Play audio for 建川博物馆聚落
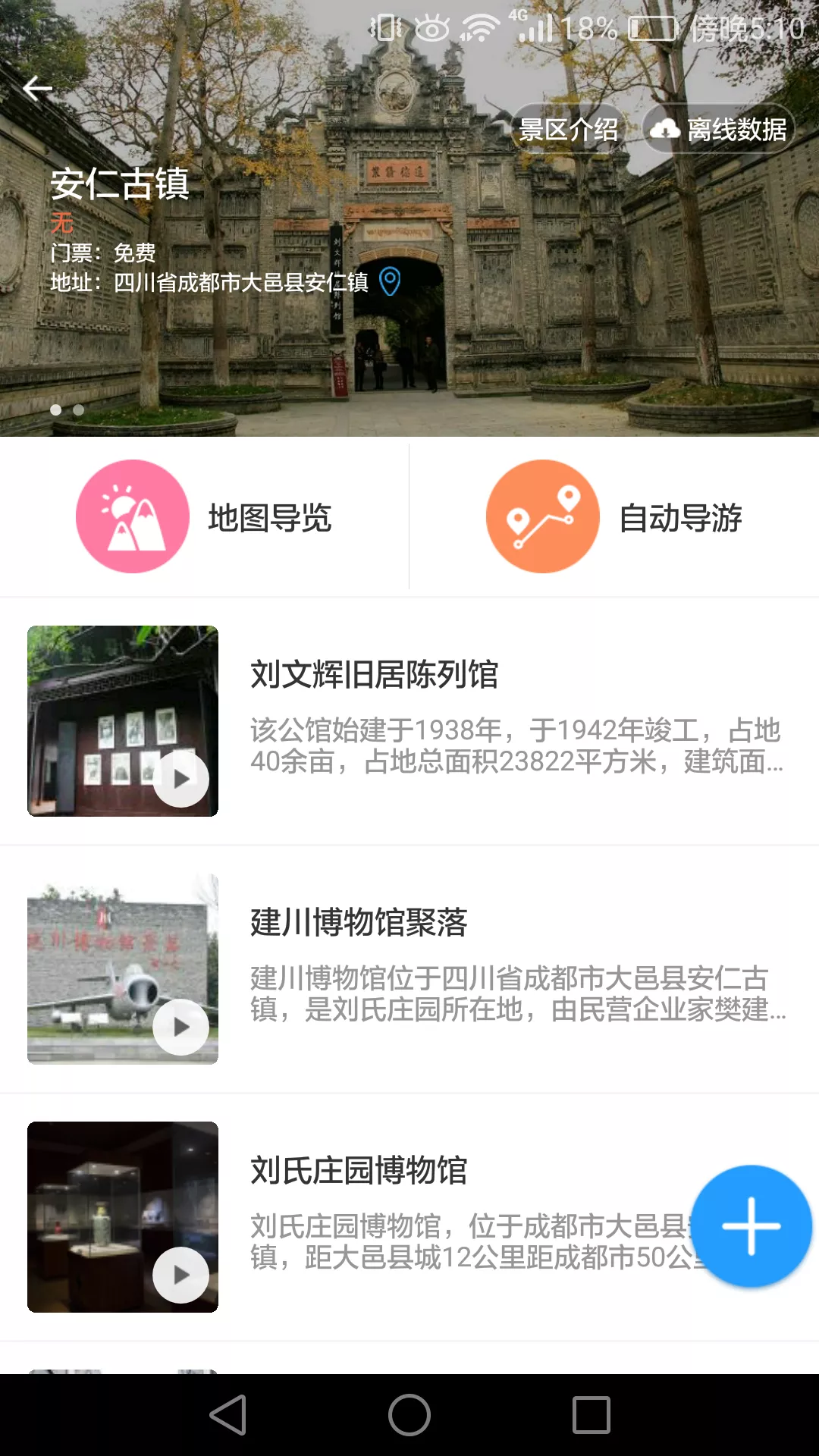The height and width of the screenshot is (1456, 819). pos(180,1027)
